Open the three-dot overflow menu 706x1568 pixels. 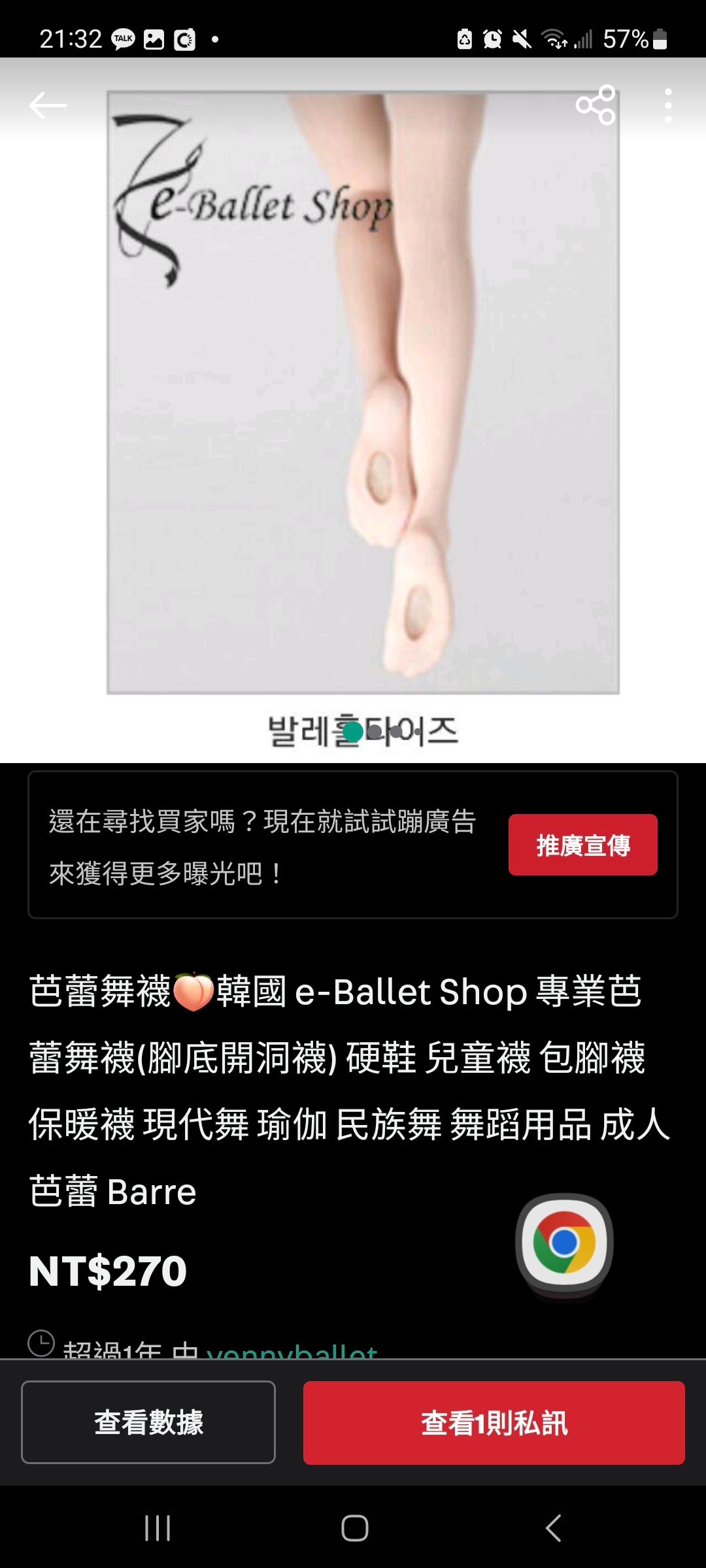[x=667, y=105]
